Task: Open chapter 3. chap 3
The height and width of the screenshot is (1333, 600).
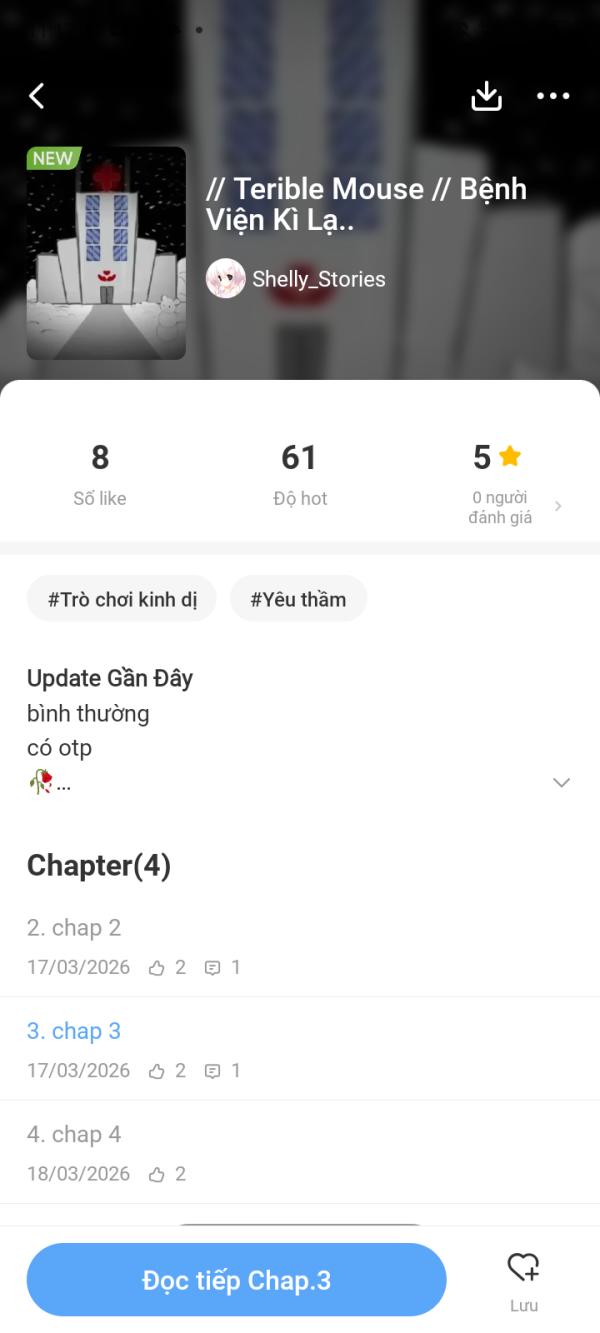Action: [74, 1031]
